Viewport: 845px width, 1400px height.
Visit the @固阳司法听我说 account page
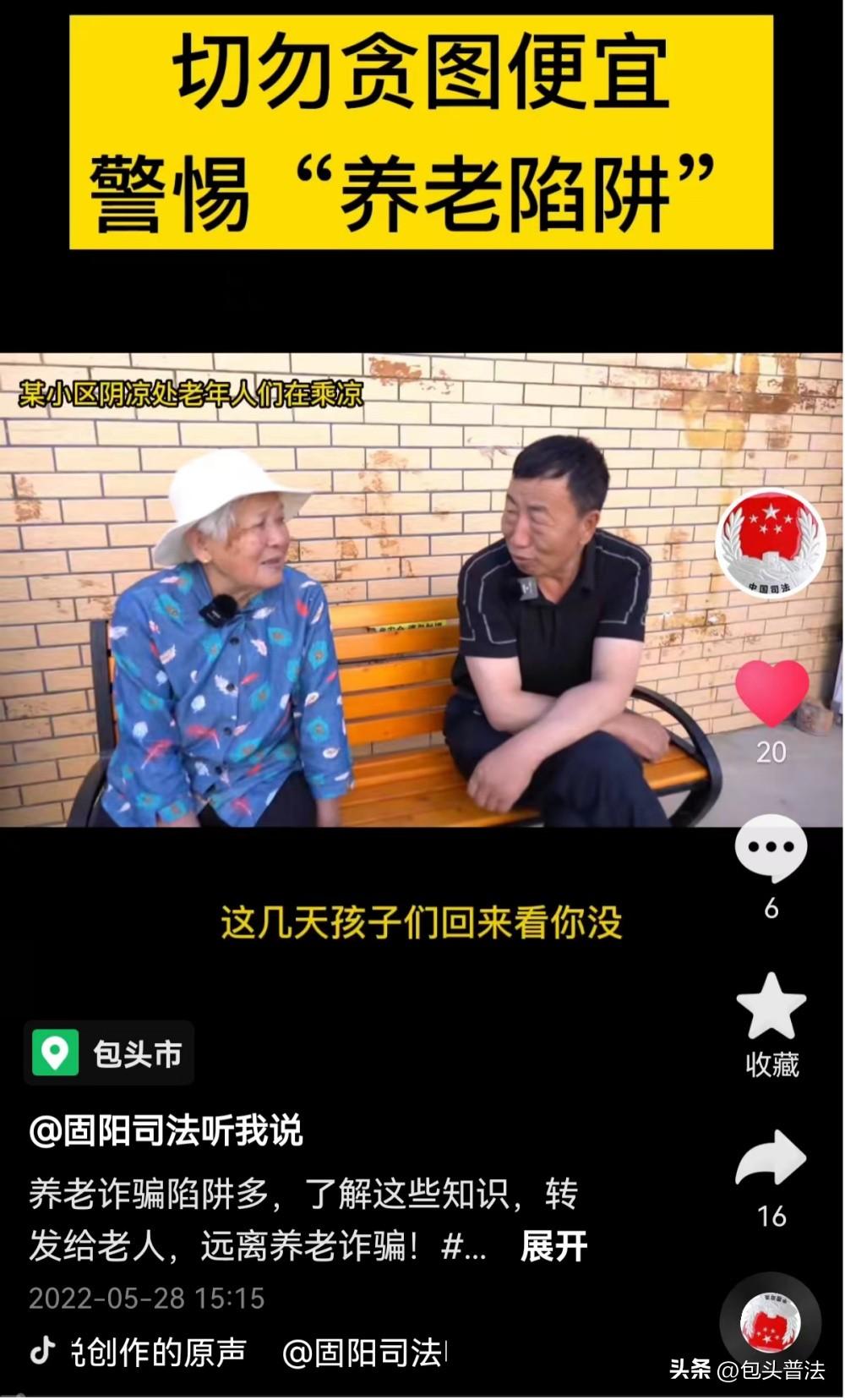(166, 1131)
